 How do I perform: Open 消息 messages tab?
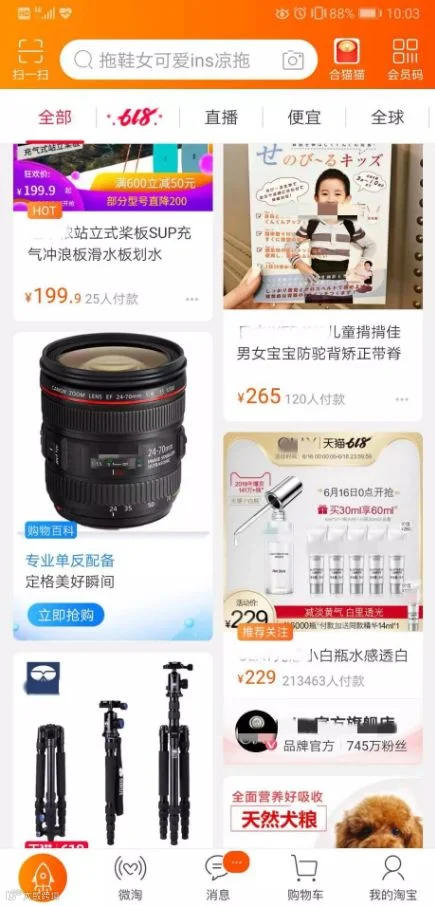[217, 878]
